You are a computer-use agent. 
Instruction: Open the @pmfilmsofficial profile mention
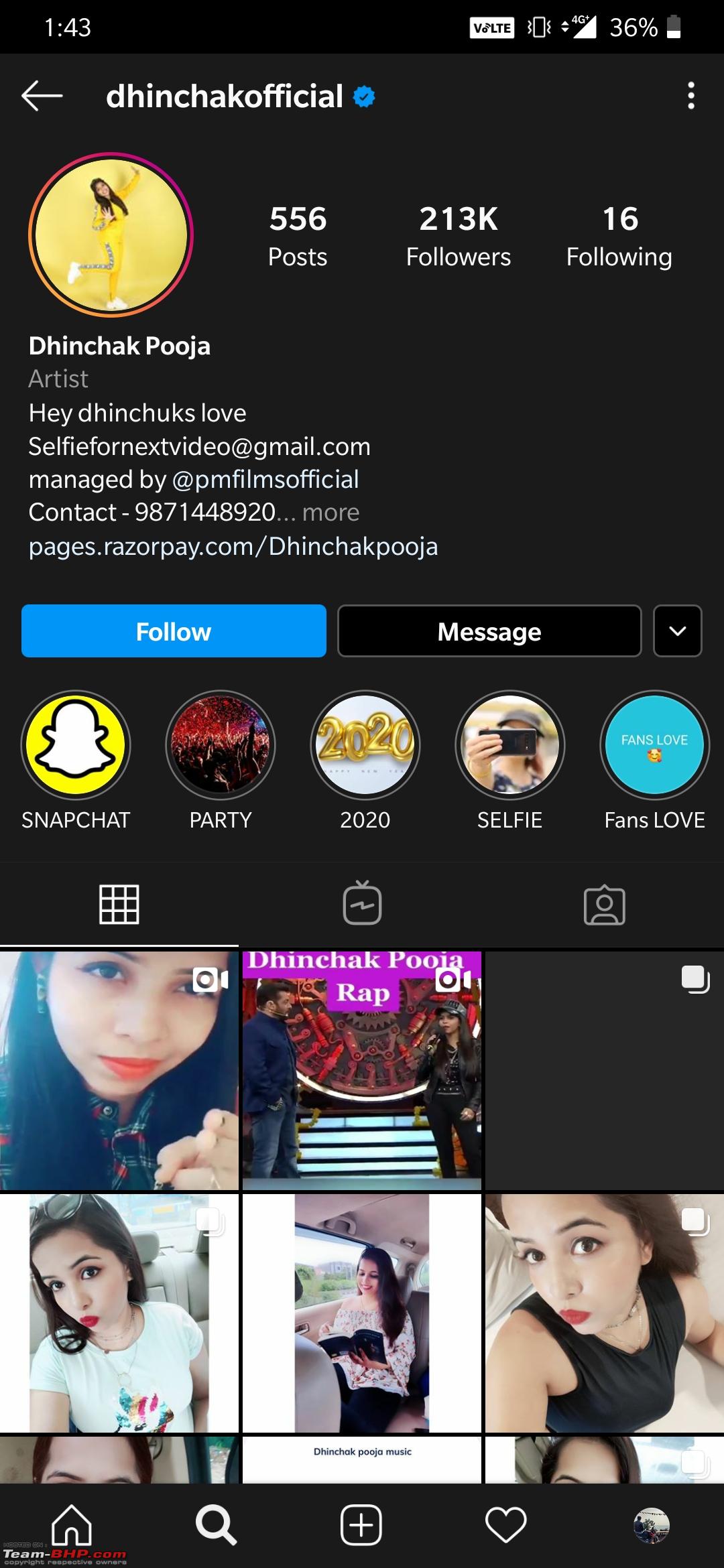point(265,480)
